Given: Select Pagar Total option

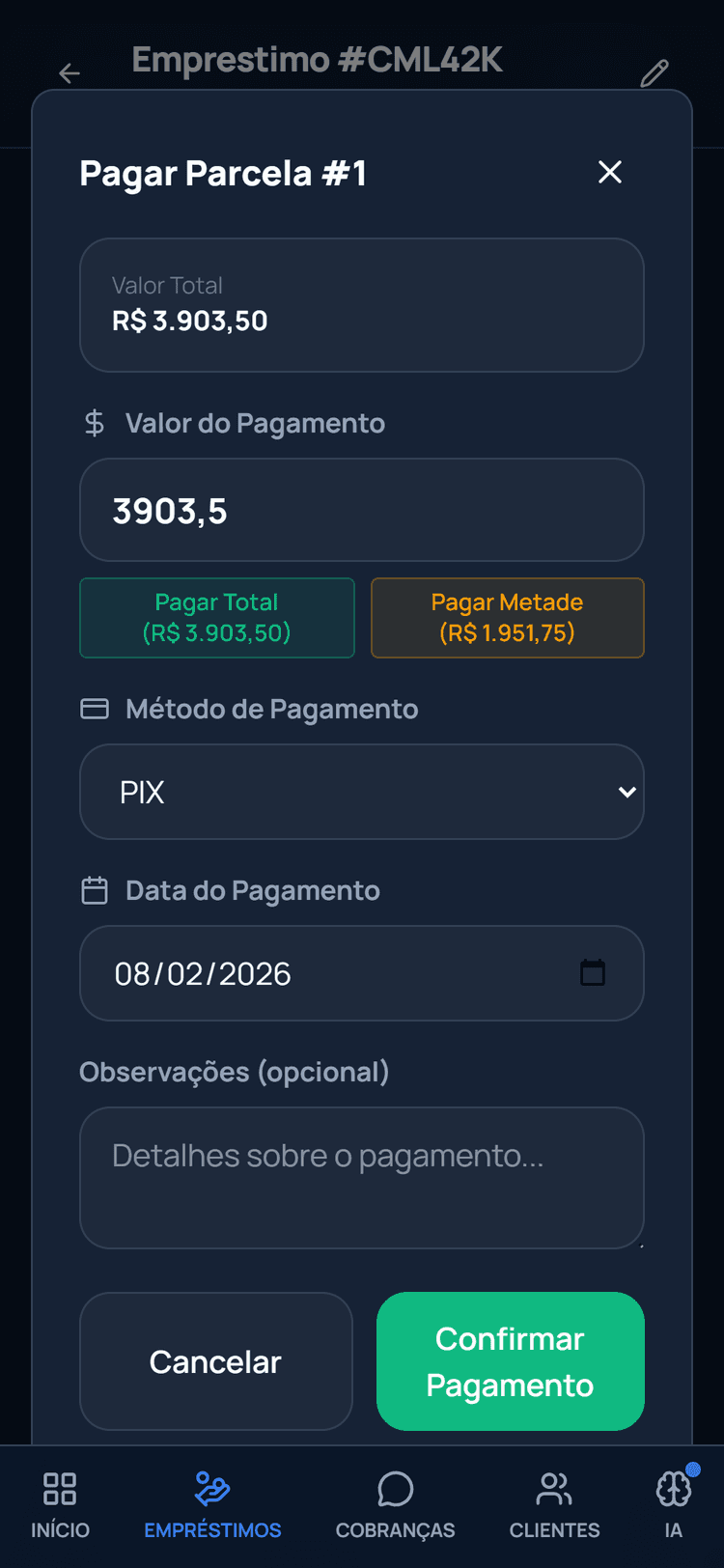Looking at the screenshot, I should click(216, 618).
